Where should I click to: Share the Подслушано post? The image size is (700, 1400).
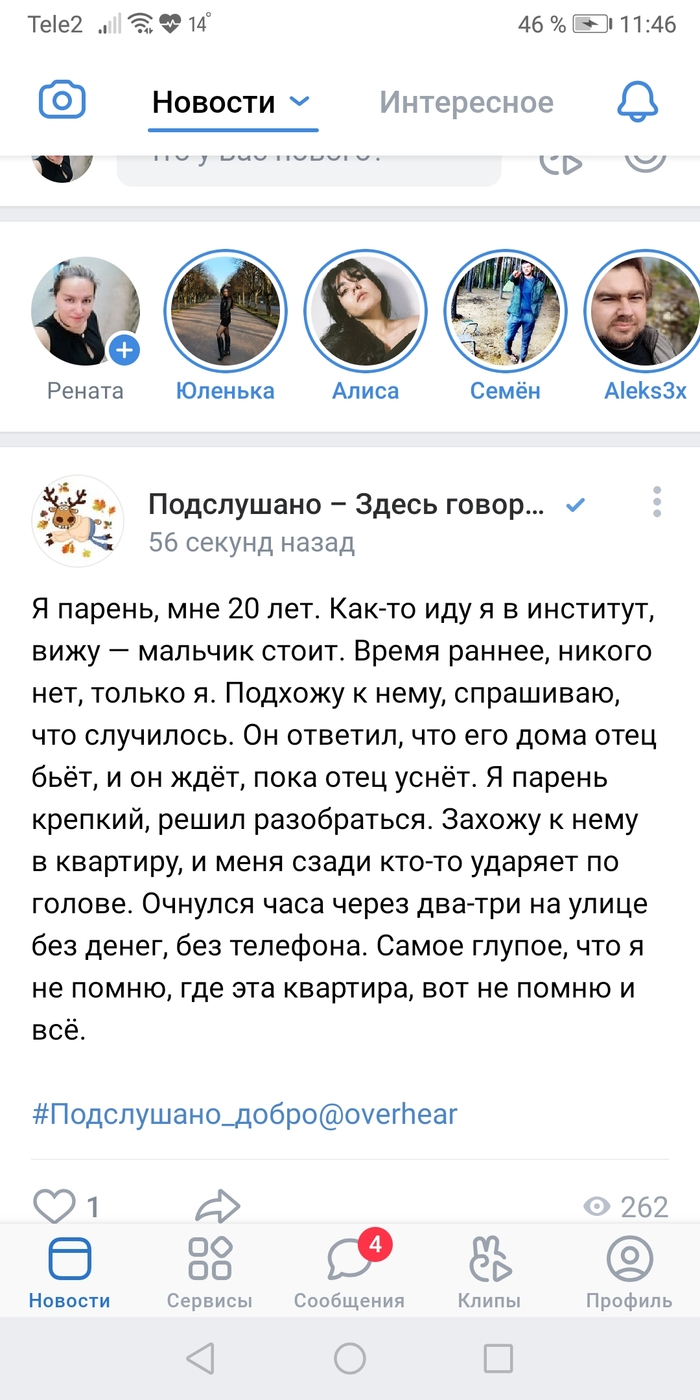(x=217, y=1206)
